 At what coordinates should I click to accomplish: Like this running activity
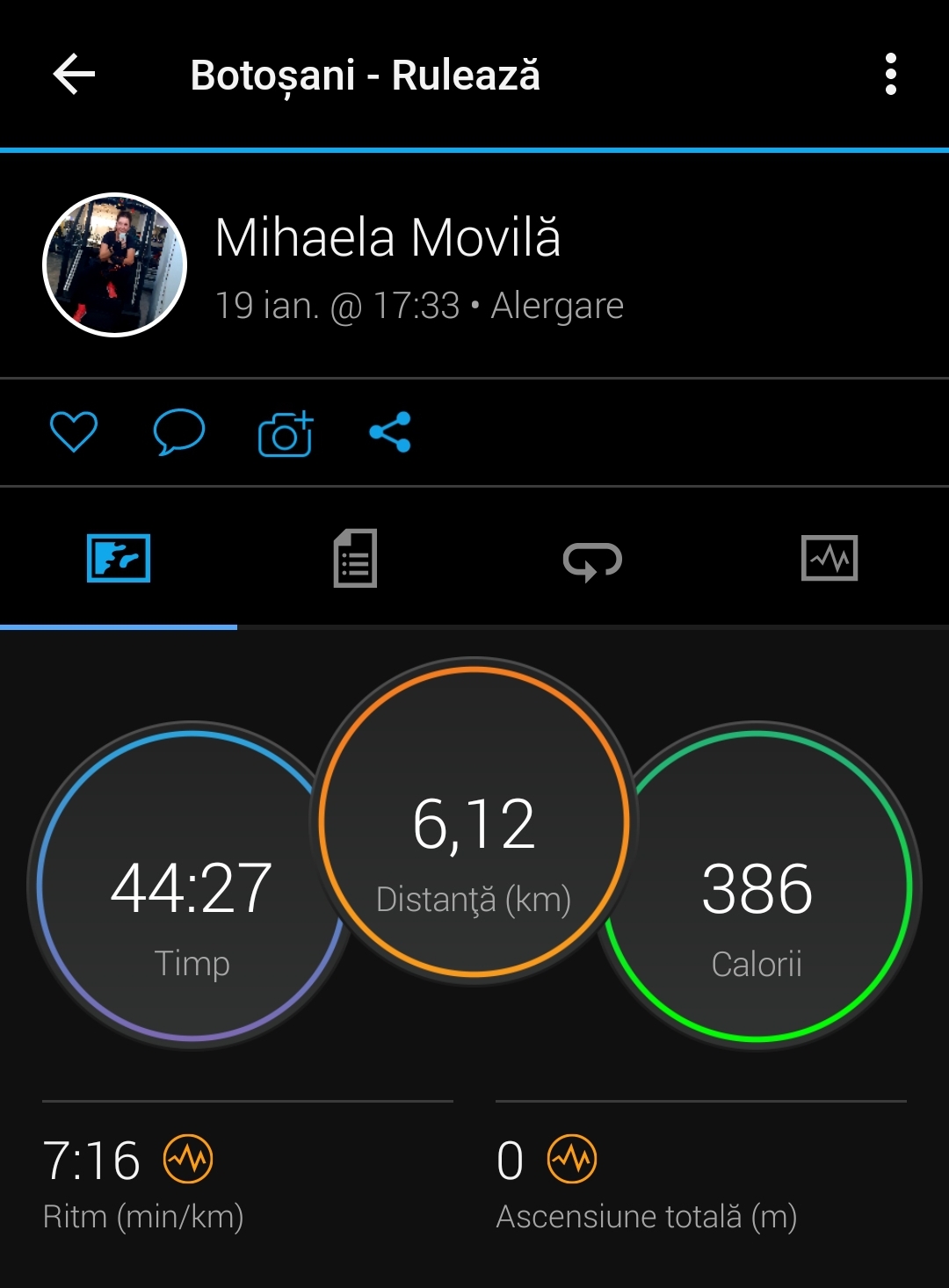point(74,432)
